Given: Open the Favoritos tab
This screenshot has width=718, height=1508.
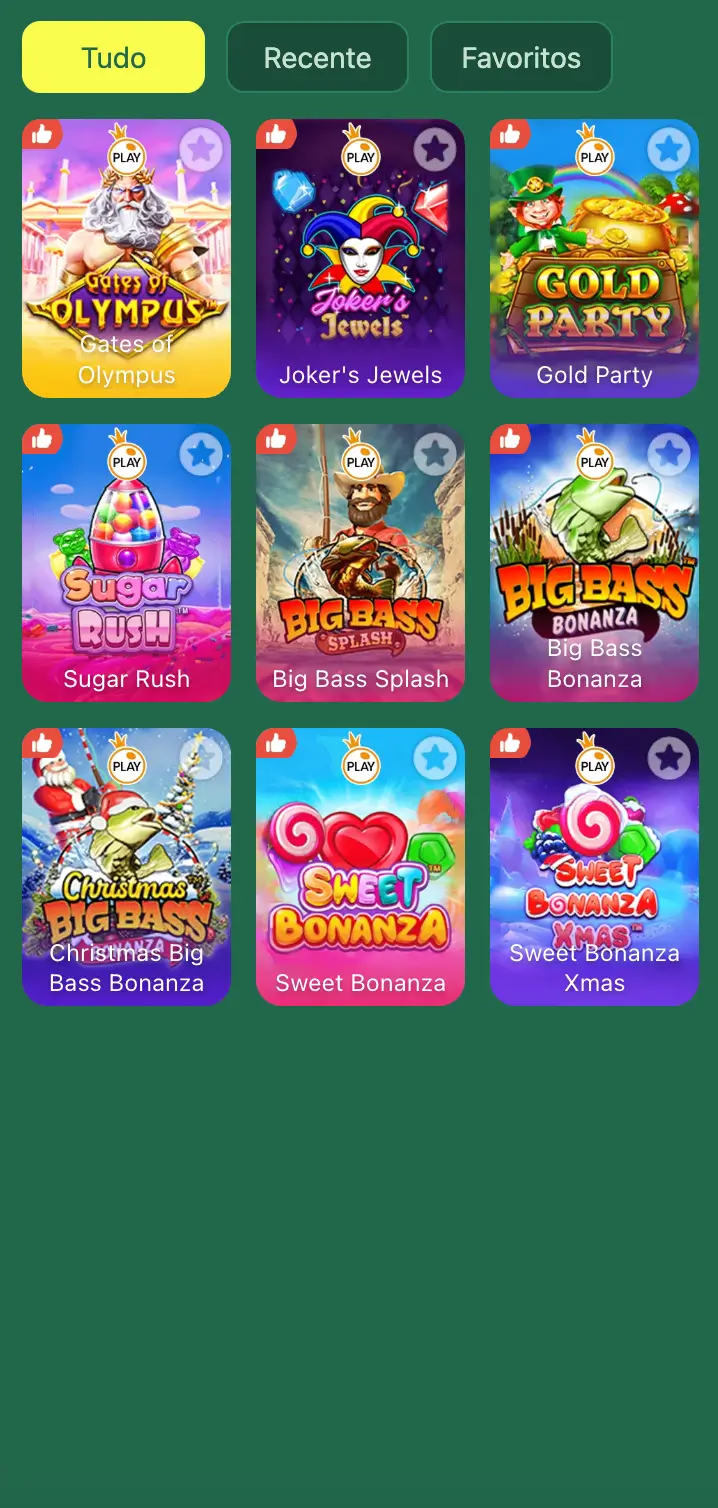Looking at the screenshot, I should click(x=521, y=58).
